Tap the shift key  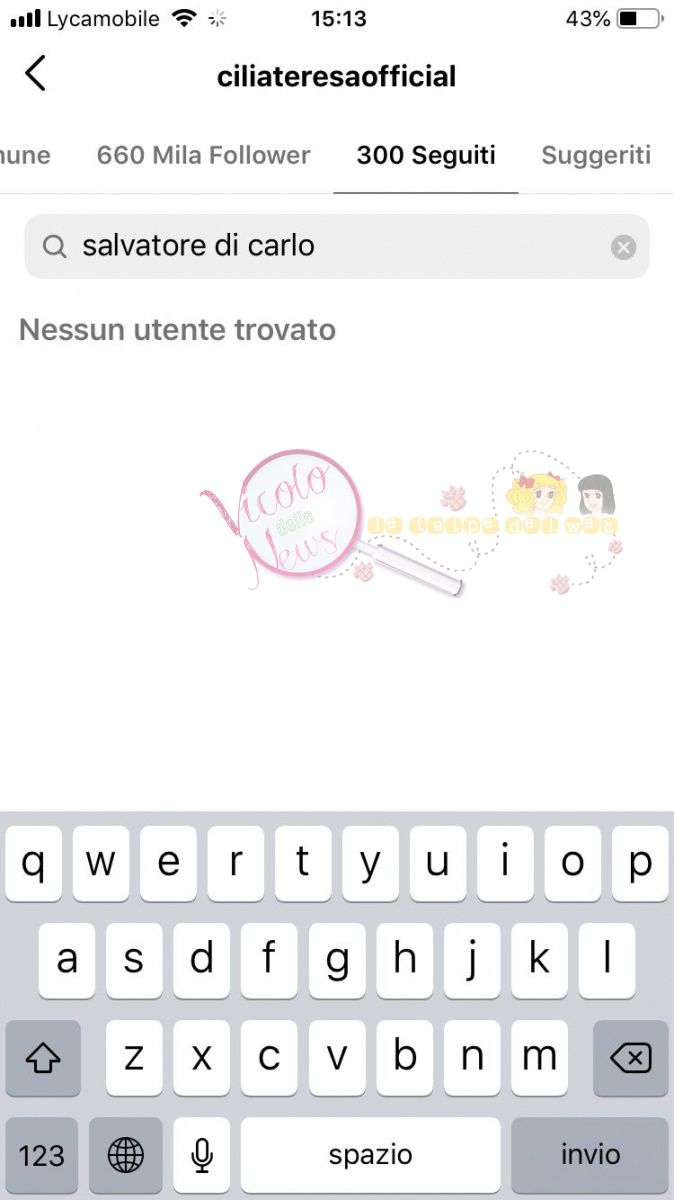coord(43,1057)
